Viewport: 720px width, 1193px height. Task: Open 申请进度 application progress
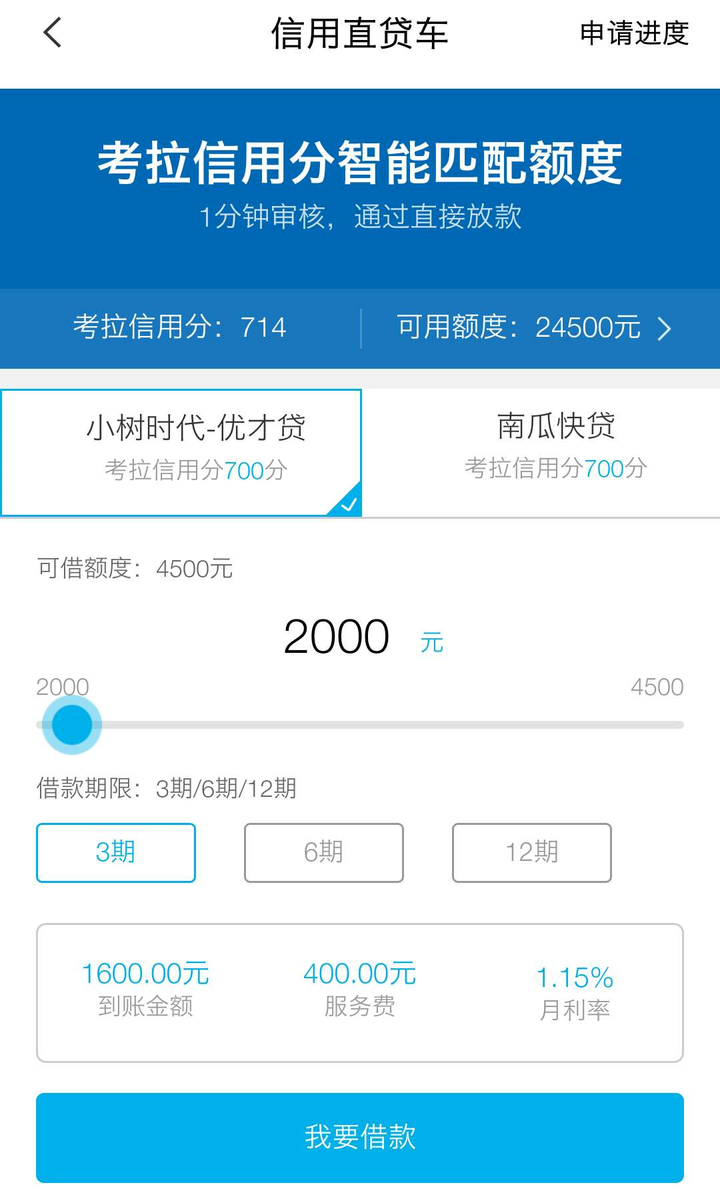tap(634, 33)
